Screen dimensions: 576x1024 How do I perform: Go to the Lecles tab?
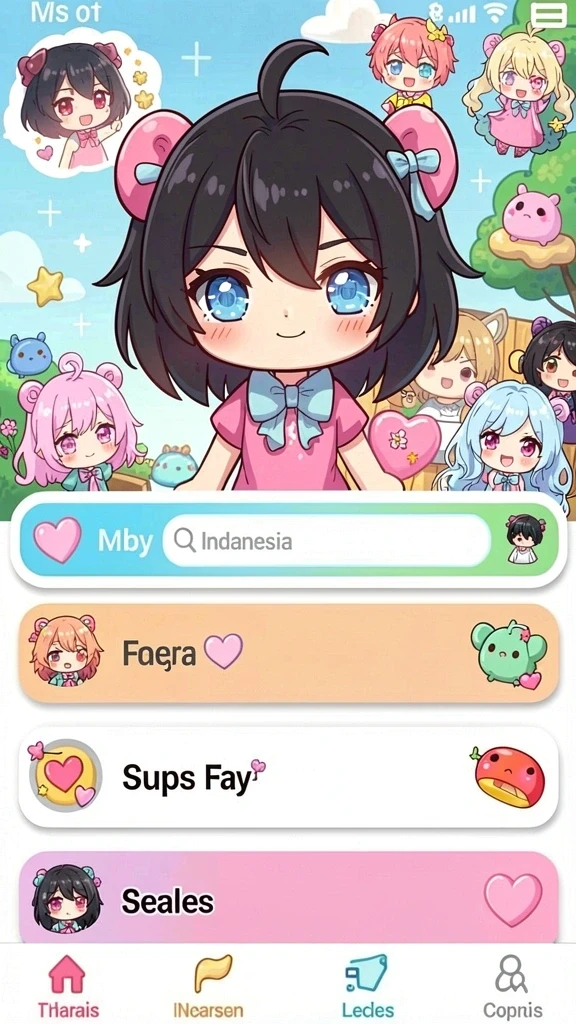[x=368, y=987]
